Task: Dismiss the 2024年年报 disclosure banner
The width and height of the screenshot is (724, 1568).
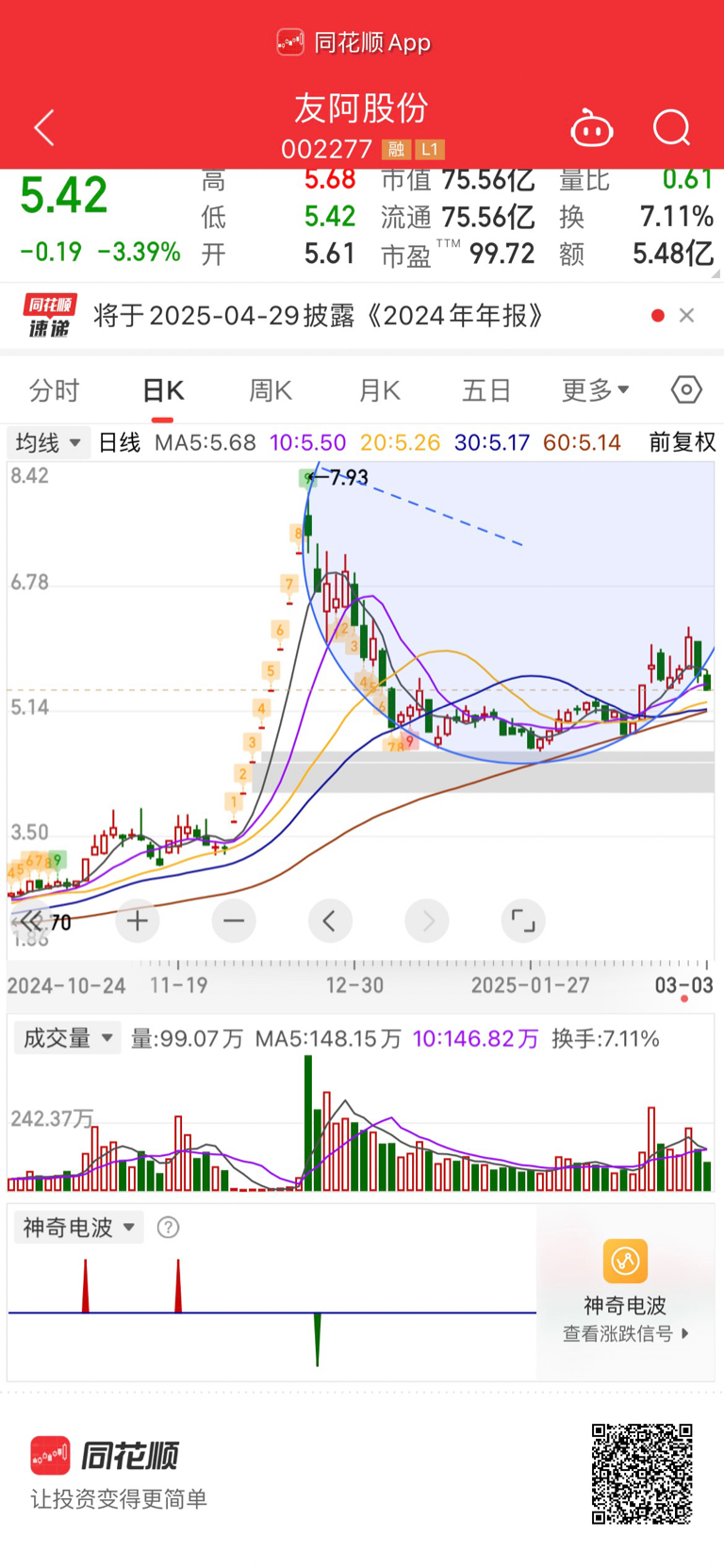Action: 687,316
